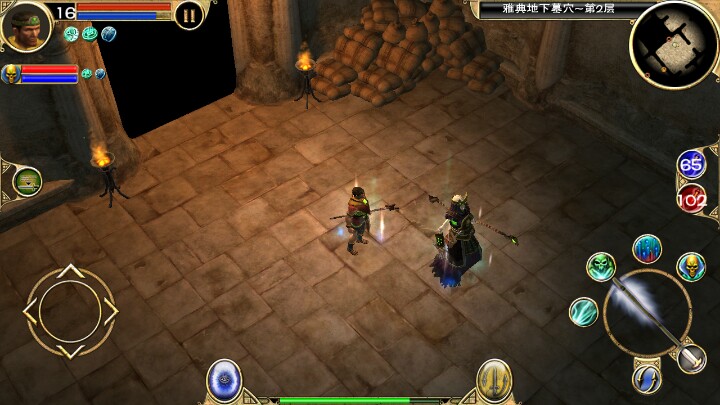Screen dimensions: 720x405
Task: Activate the blue ice shard skill
Action: click(647, 248)
